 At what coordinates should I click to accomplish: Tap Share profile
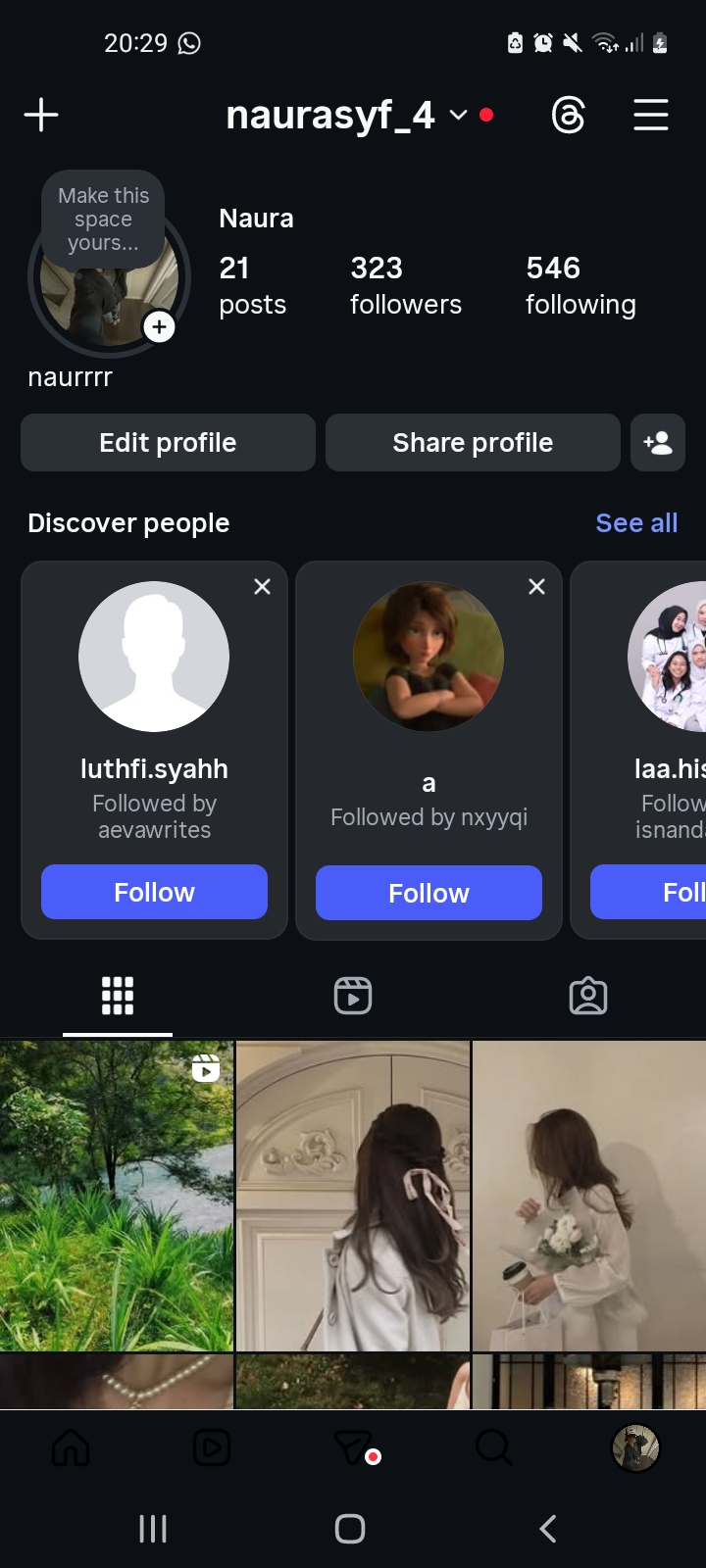point(473,443)
